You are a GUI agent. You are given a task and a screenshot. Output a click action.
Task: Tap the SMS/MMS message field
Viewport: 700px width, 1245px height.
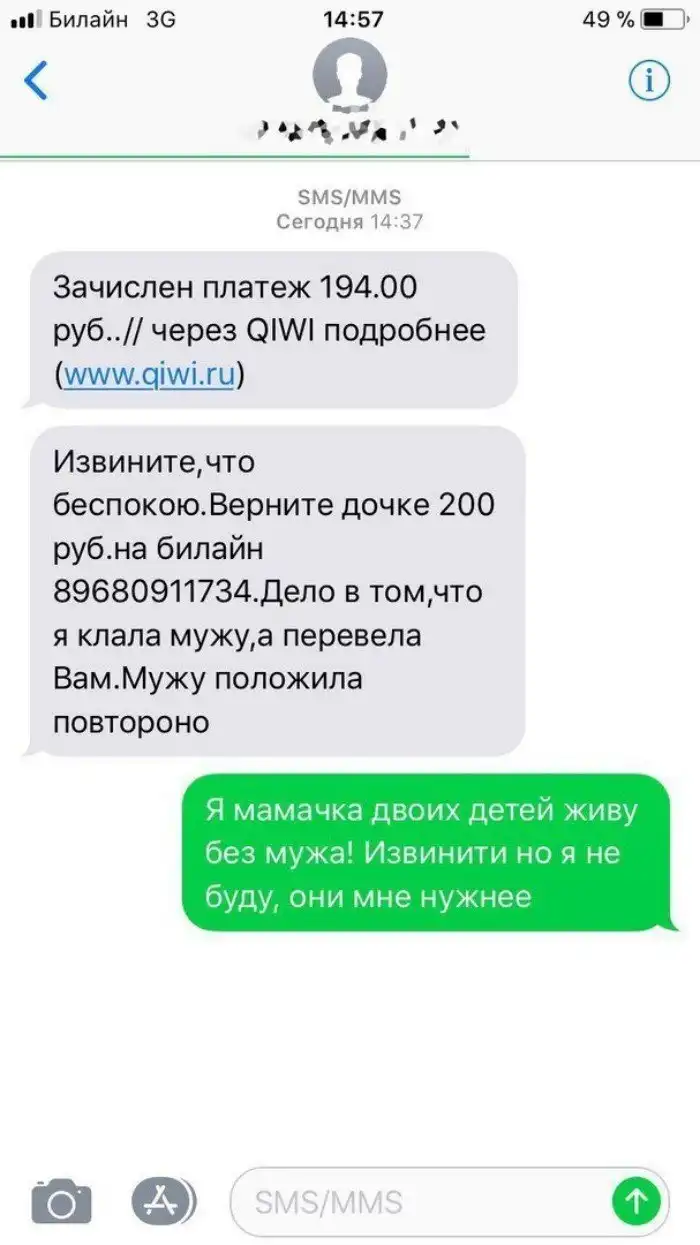tap(420, 1201)
